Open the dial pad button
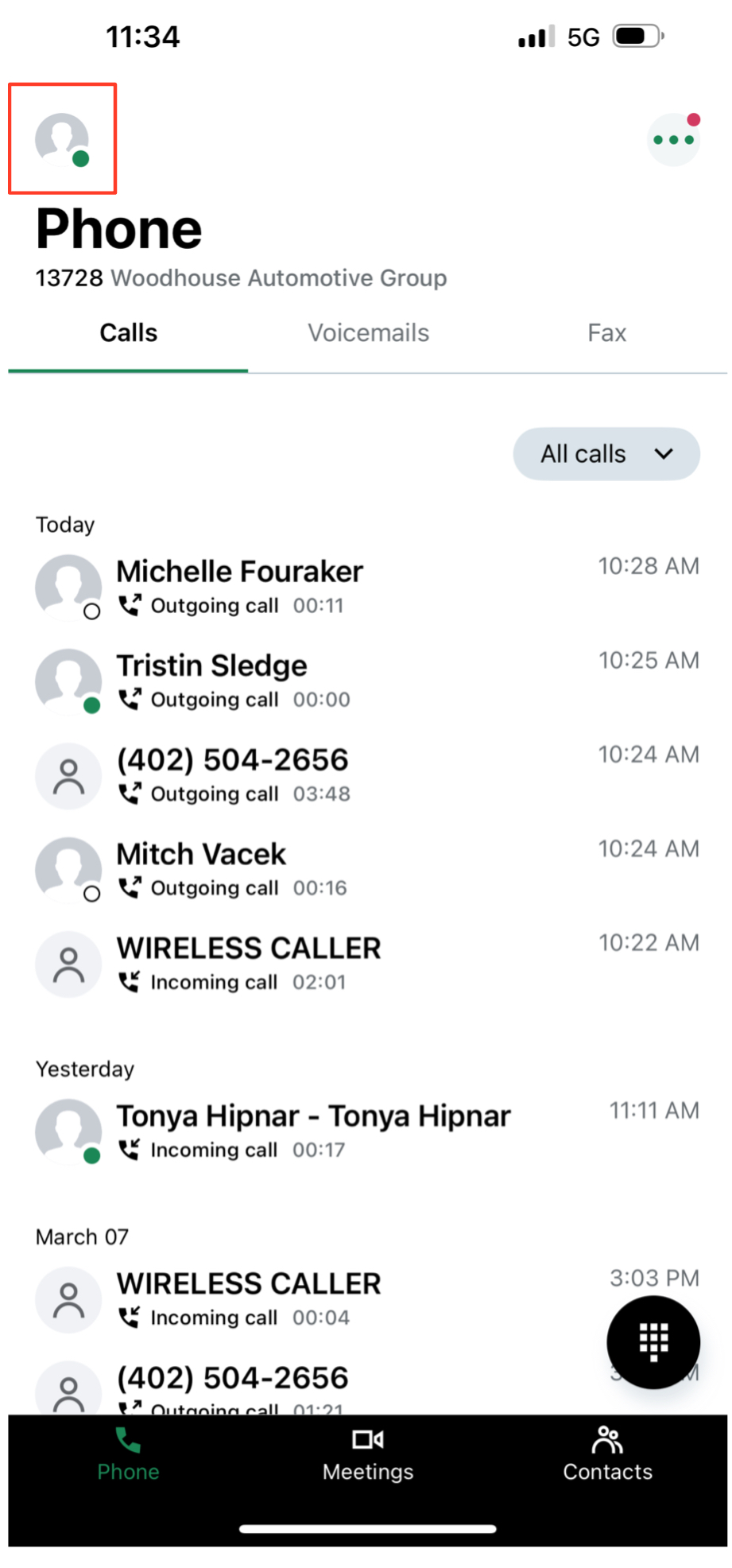The height and width of the screenshot is (1568, 732). [653, 1342]
